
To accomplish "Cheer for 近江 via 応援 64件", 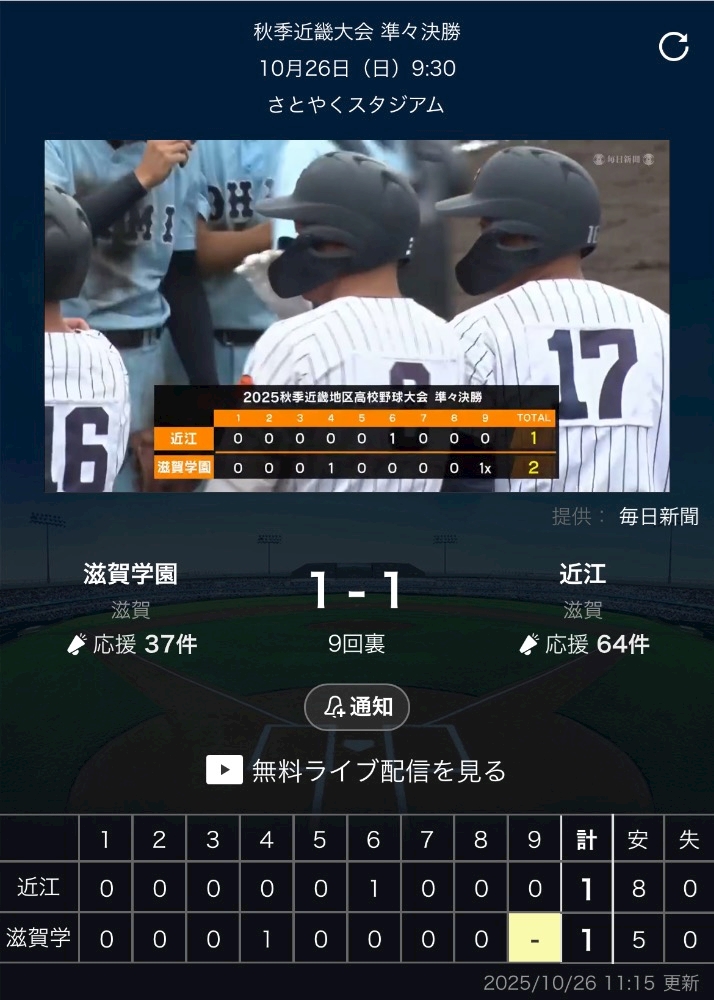I will coord(584,645).
